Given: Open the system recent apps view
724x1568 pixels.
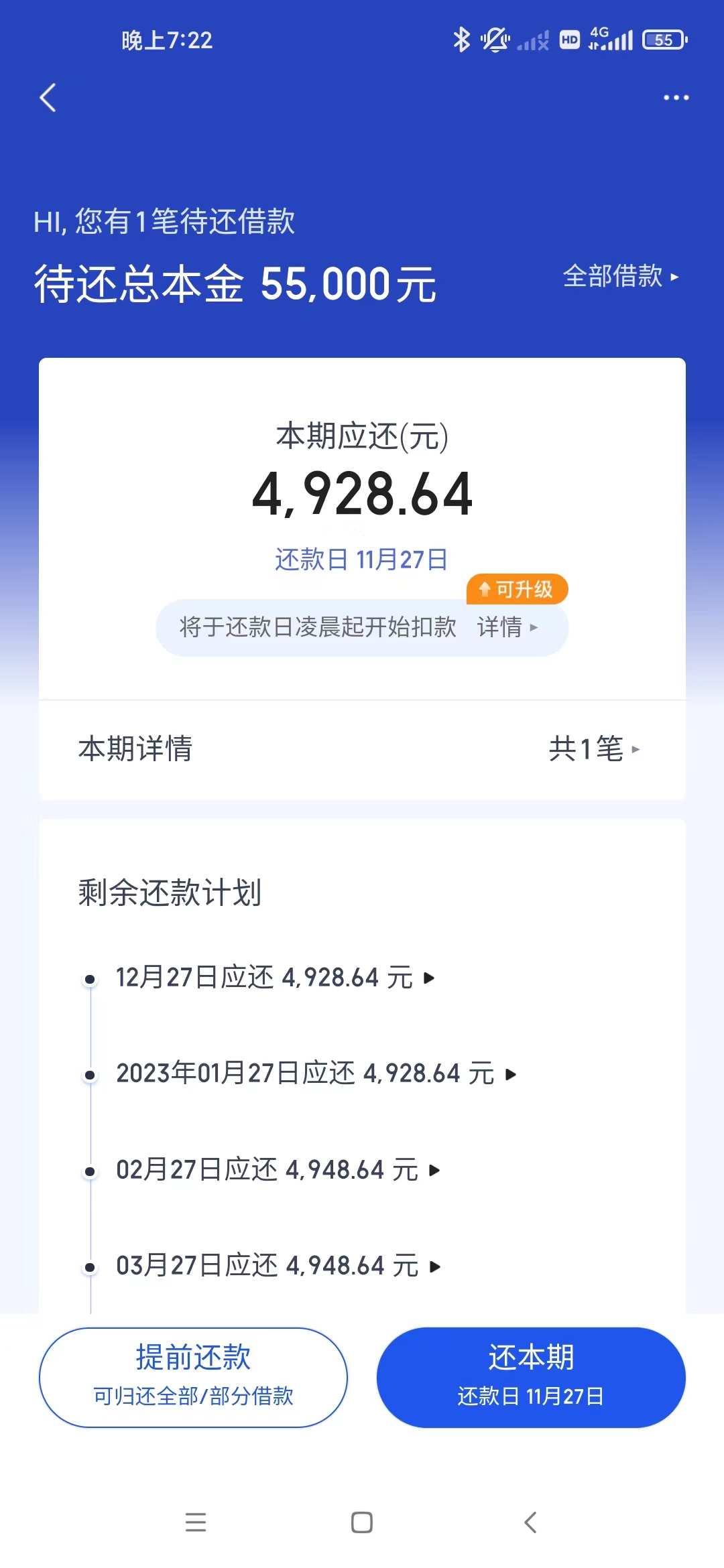Looking at the screenshot, I should 195,1522.
